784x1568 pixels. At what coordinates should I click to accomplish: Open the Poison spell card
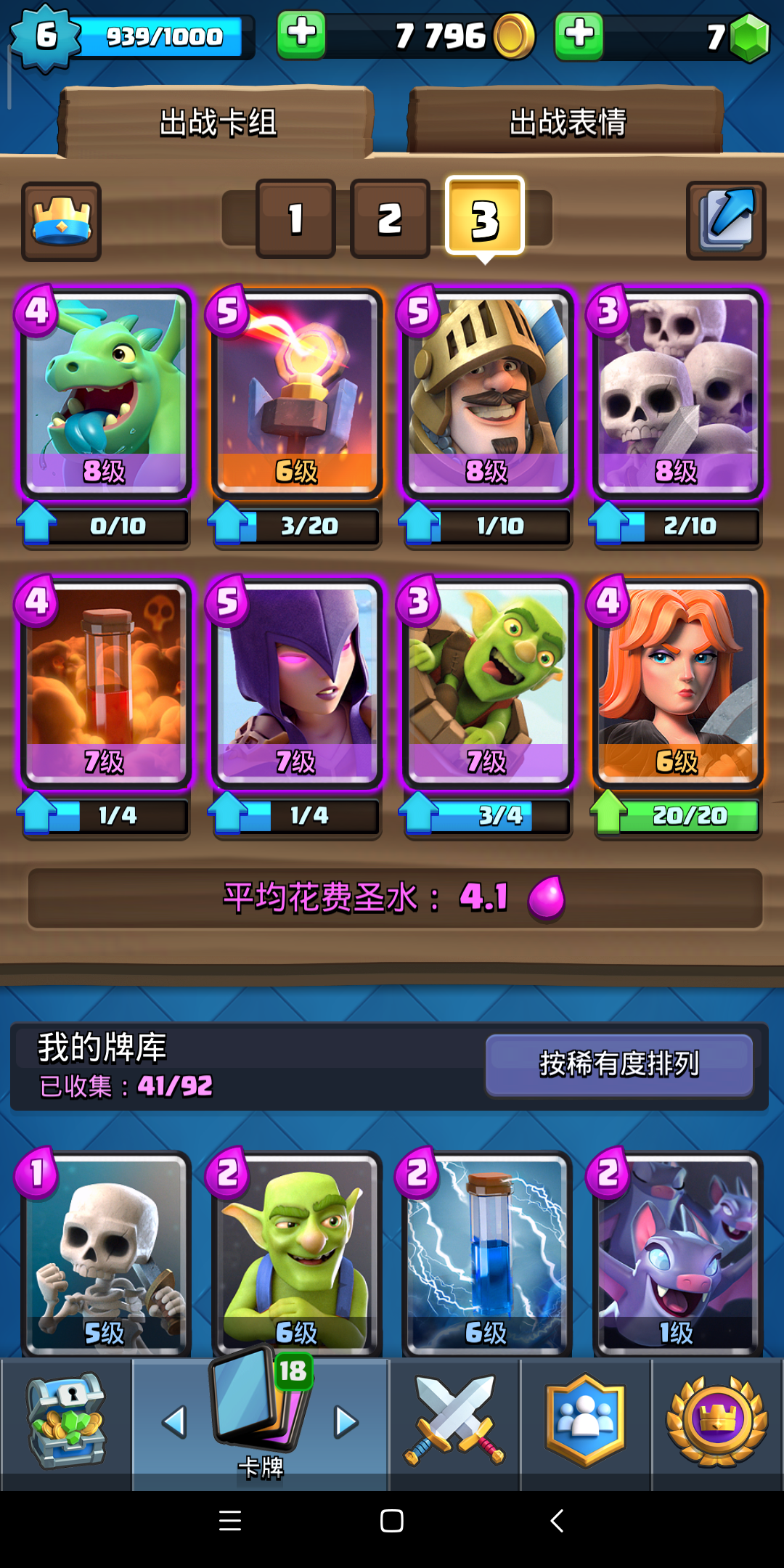coord(105,684)
